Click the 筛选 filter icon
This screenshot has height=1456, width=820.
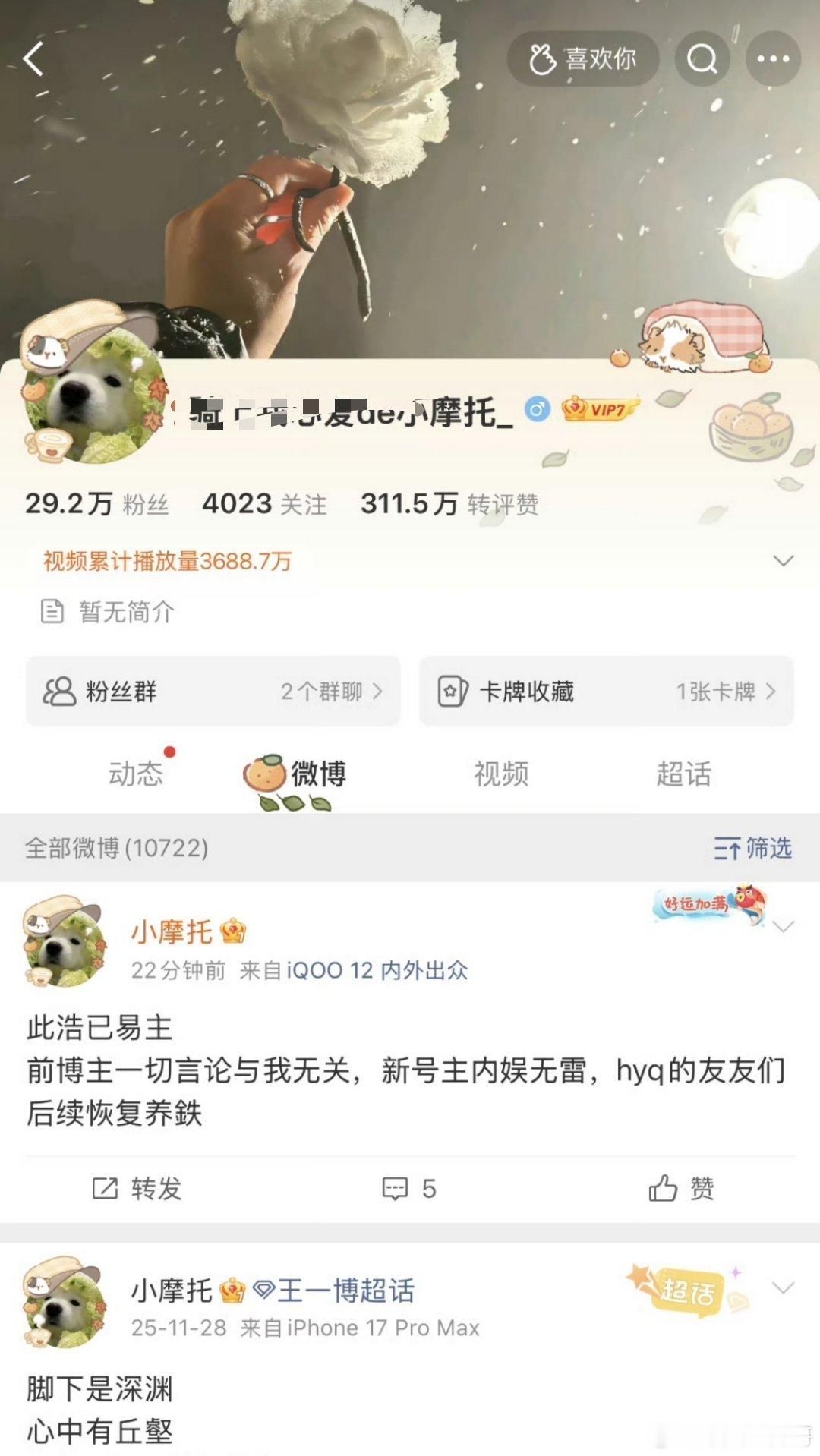[755, 850]
